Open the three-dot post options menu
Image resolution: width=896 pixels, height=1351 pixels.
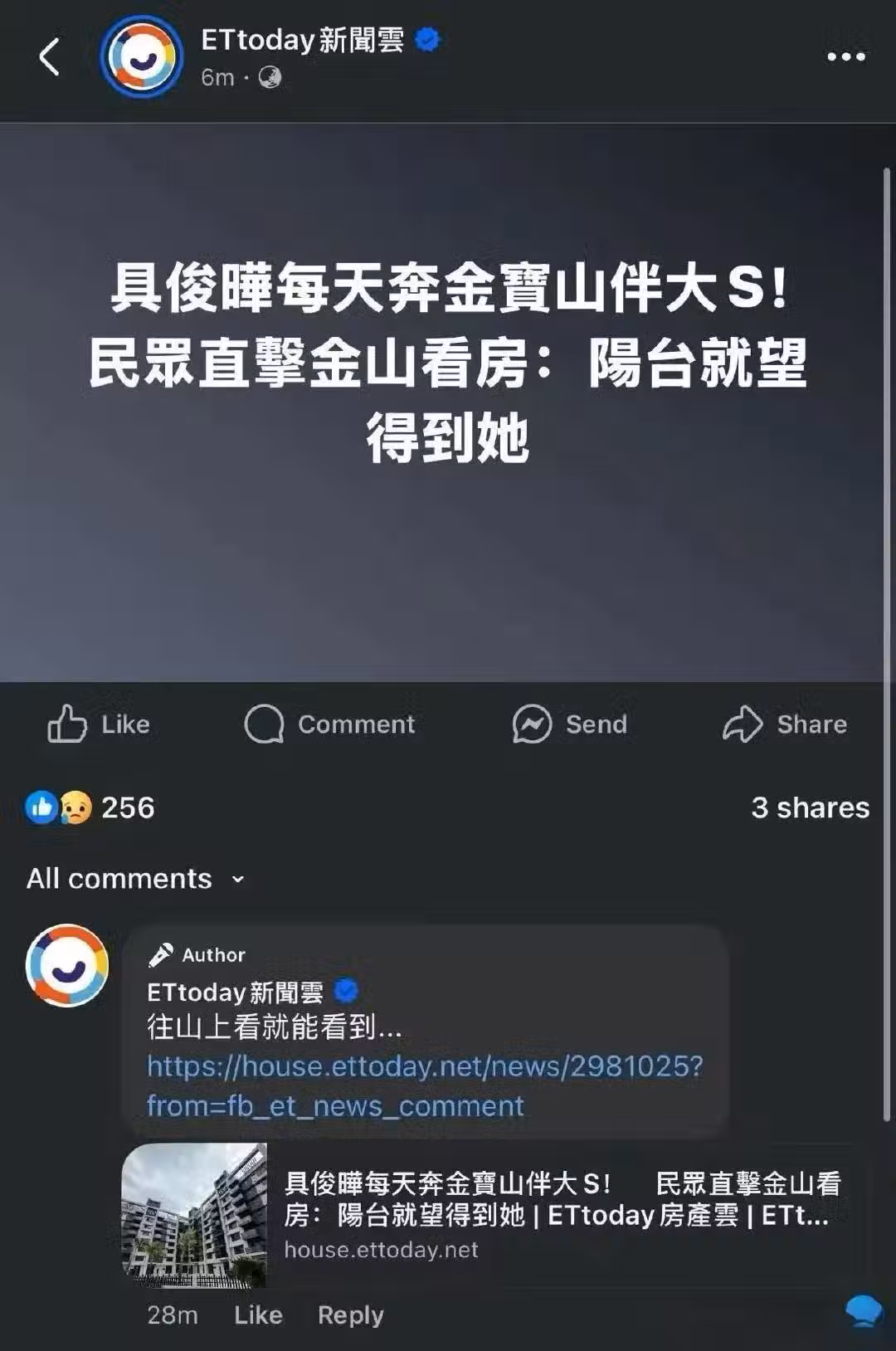point(845,57)
